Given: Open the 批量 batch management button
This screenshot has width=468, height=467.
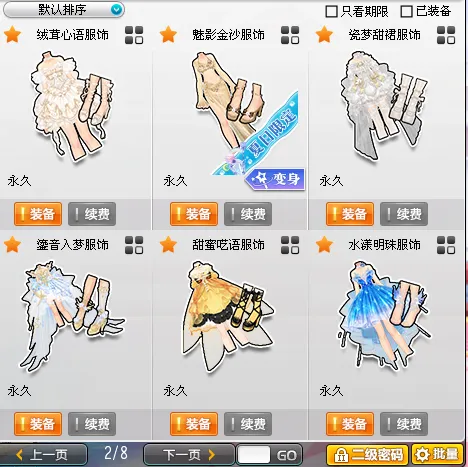Looking at the screenshot, I should pos(437,454).
